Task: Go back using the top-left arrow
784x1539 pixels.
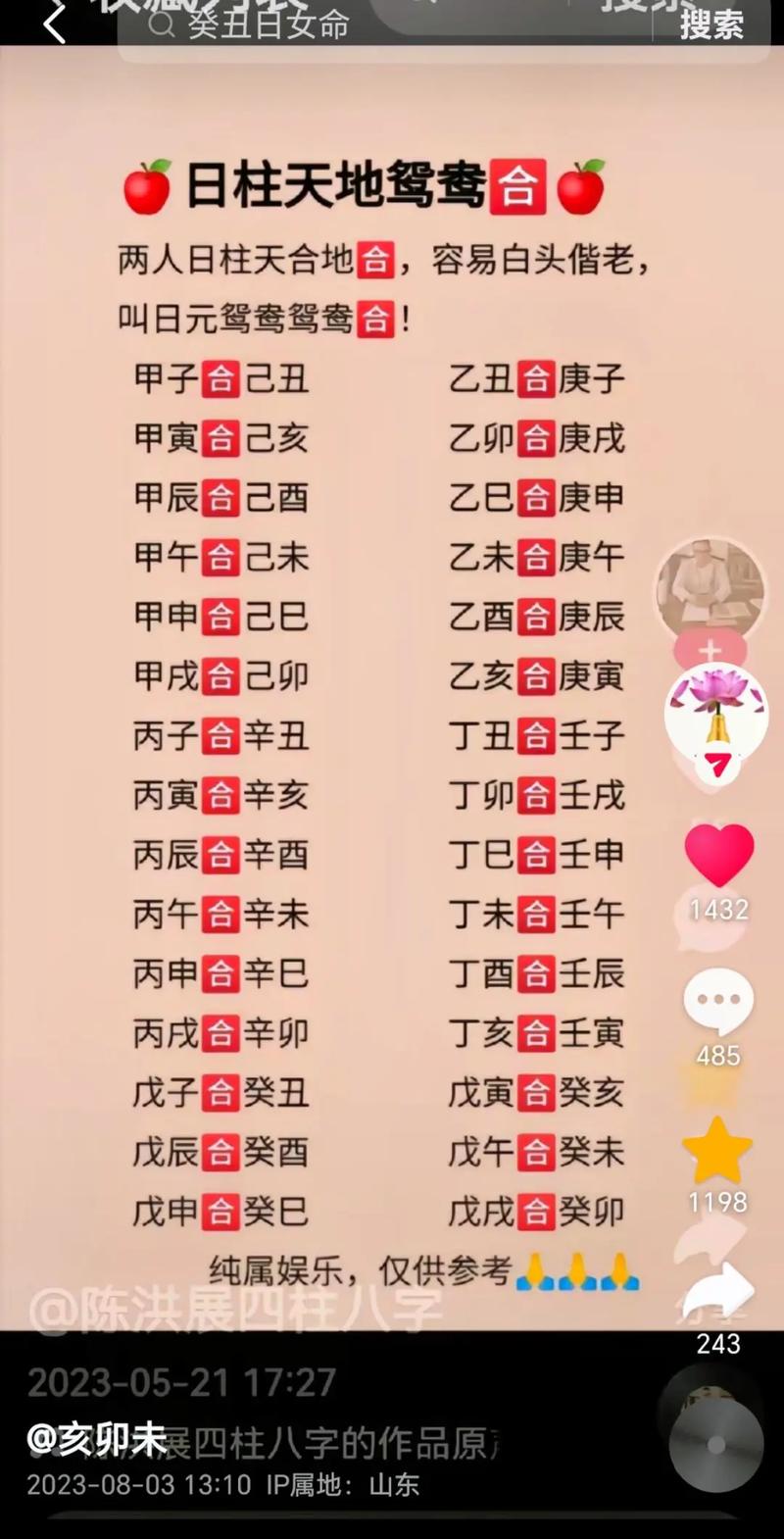Action: (x=54, y=24)
